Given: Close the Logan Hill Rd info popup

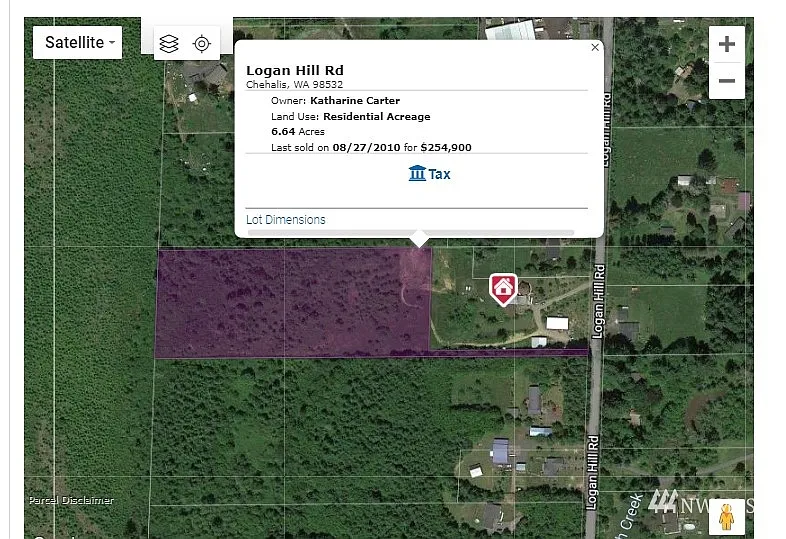Looking at the screenshot, I should tap(595, 47).
